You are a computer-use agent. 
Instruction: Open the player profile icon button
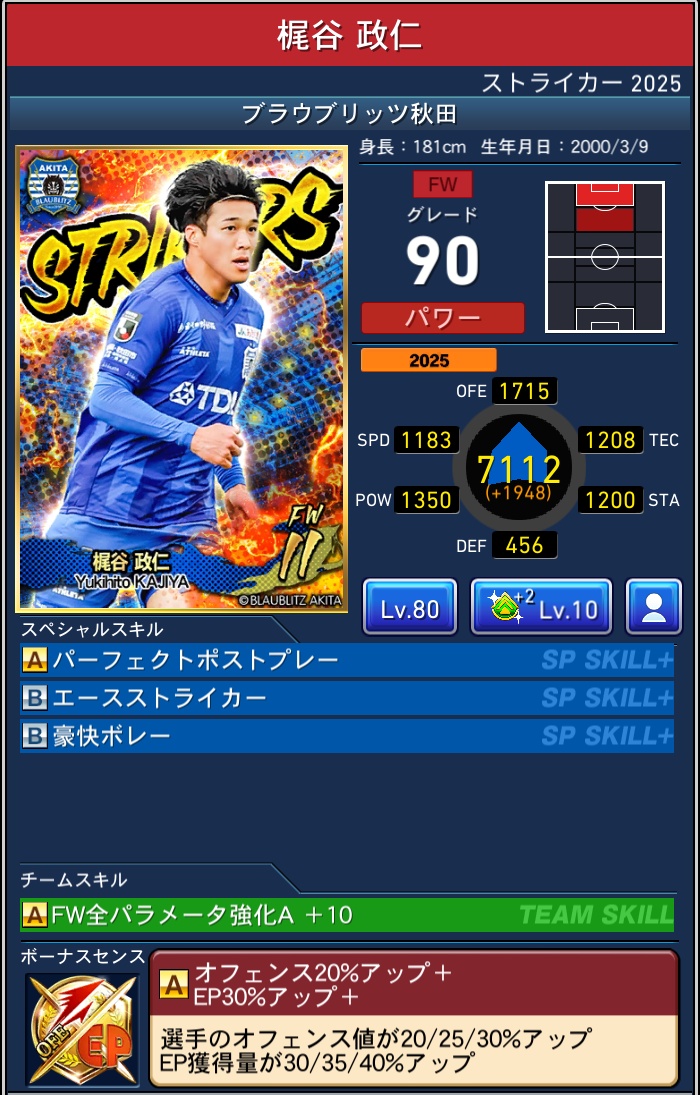pos(654,607)
